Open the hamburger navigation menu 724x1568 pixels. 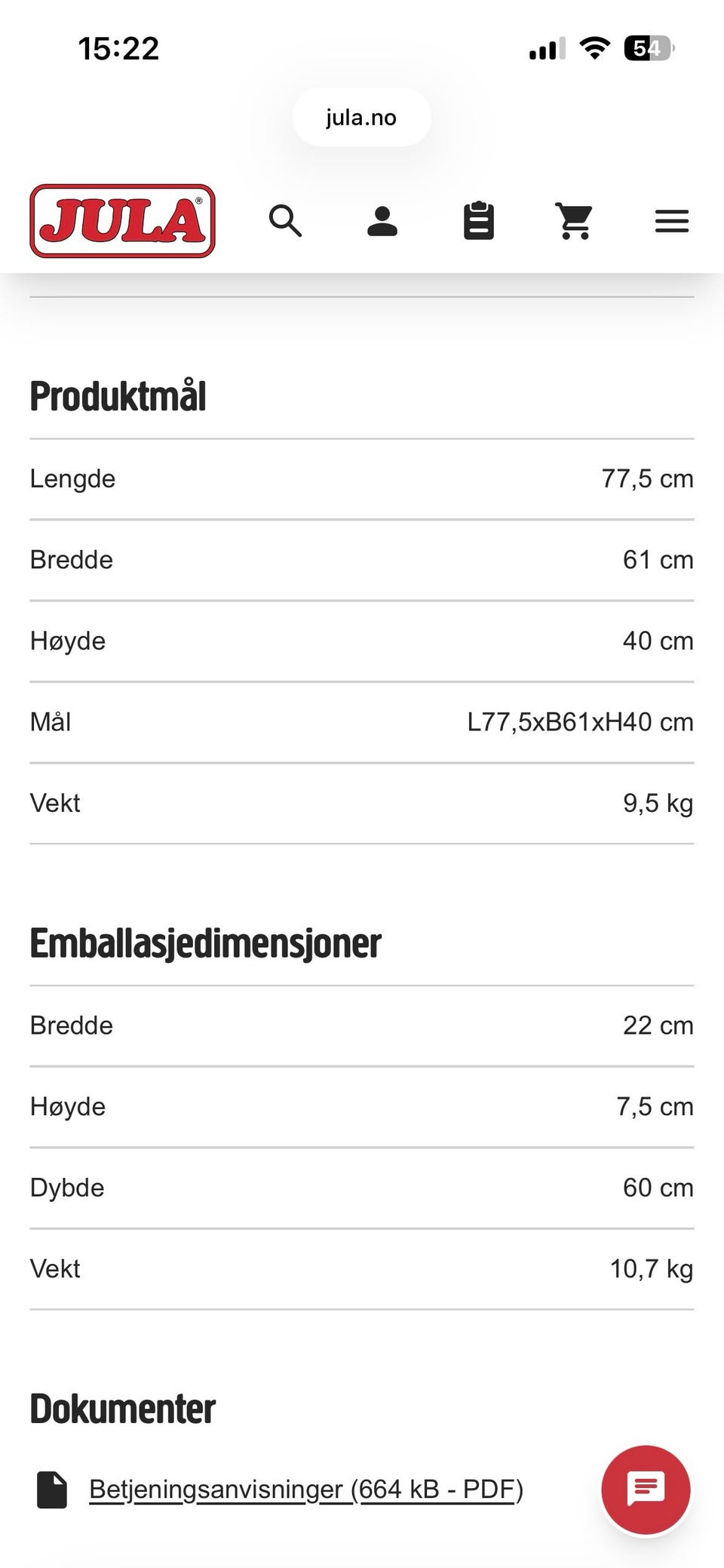tap(671, 221)
